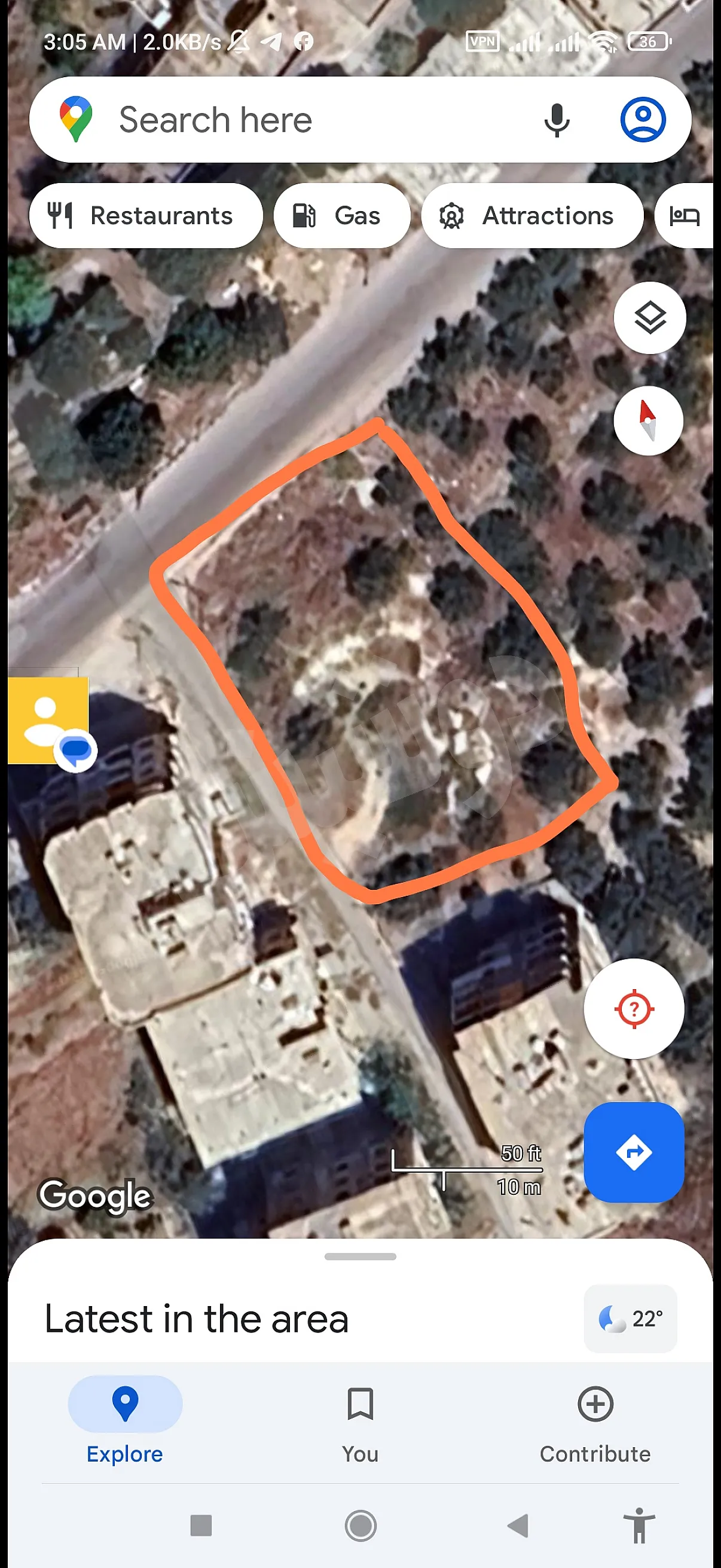The image size is (721, 1568).
Task: Go to the home screen
Action: click(360, 1526)
